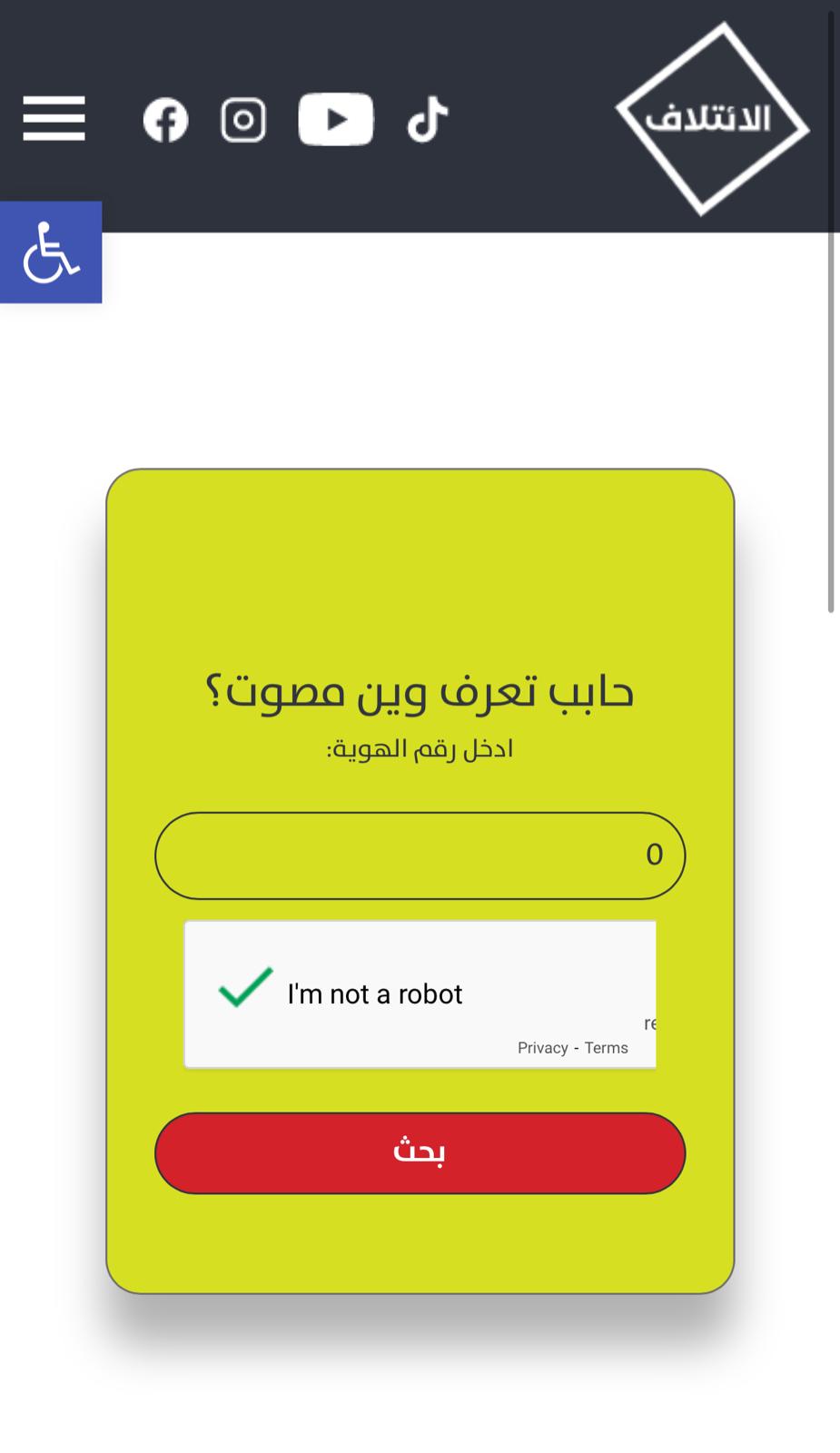Tap the red بحث search button
The width and height of the screenshot is (840, 1453).
420,1152
